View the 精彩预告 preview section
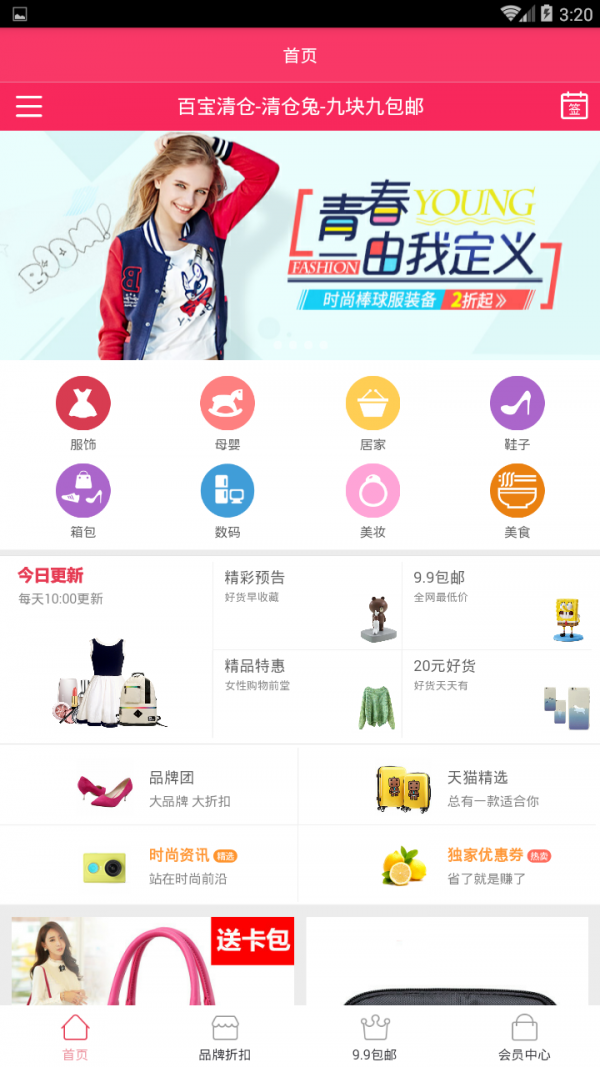 (x=308, y=603)
